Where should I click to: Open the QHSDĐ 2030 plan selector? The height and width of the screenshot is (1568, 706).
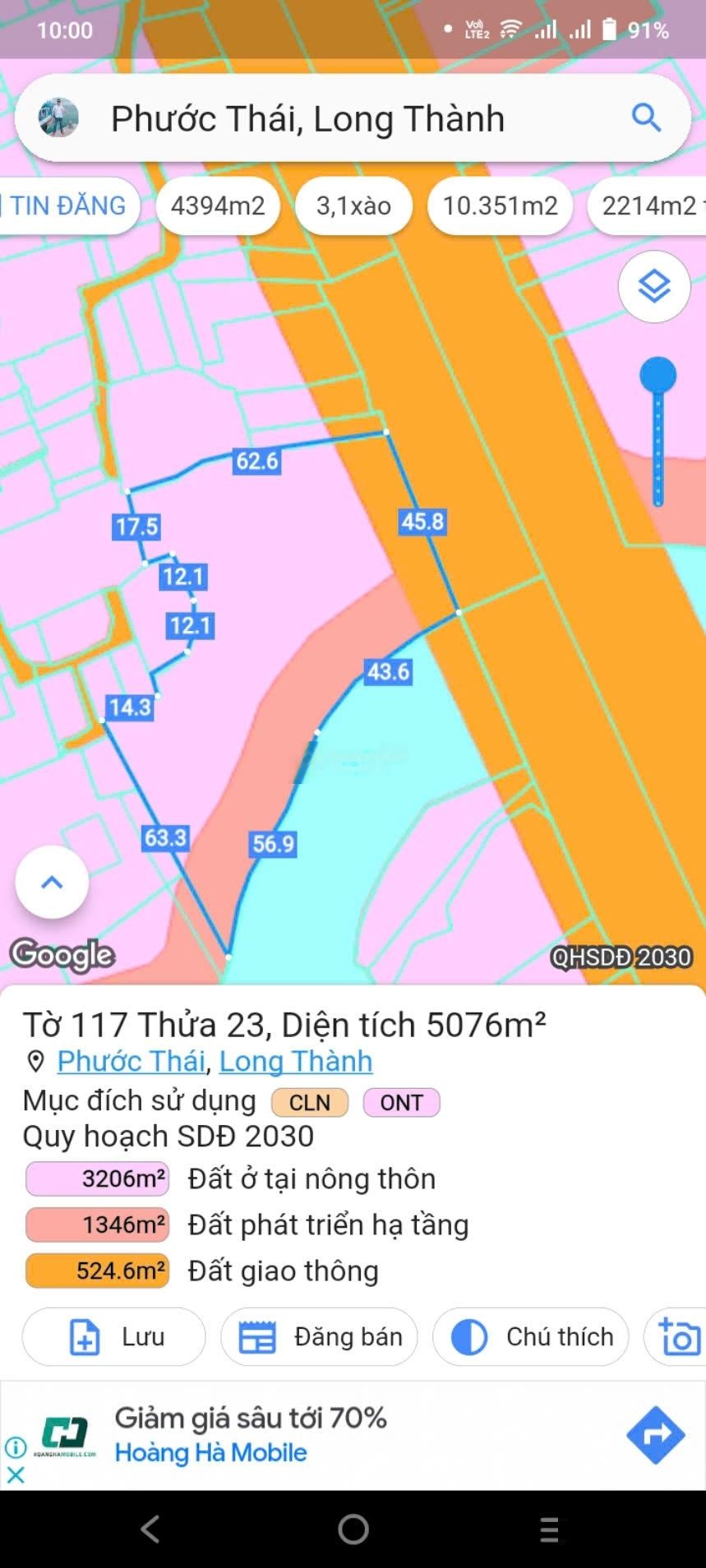pos(621,957)
